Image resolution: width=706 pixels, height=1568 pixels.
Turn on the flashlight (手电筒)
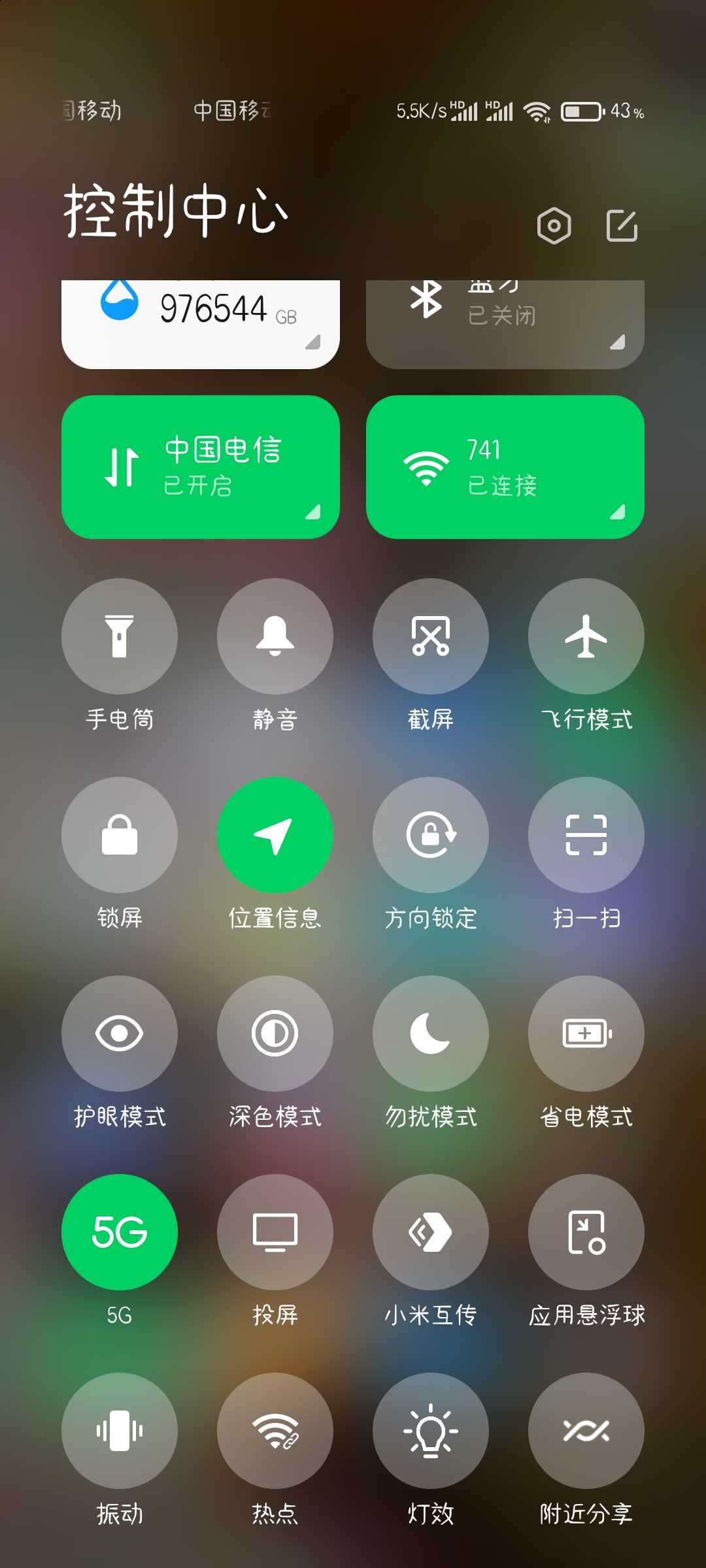click(x=120, y=636)
